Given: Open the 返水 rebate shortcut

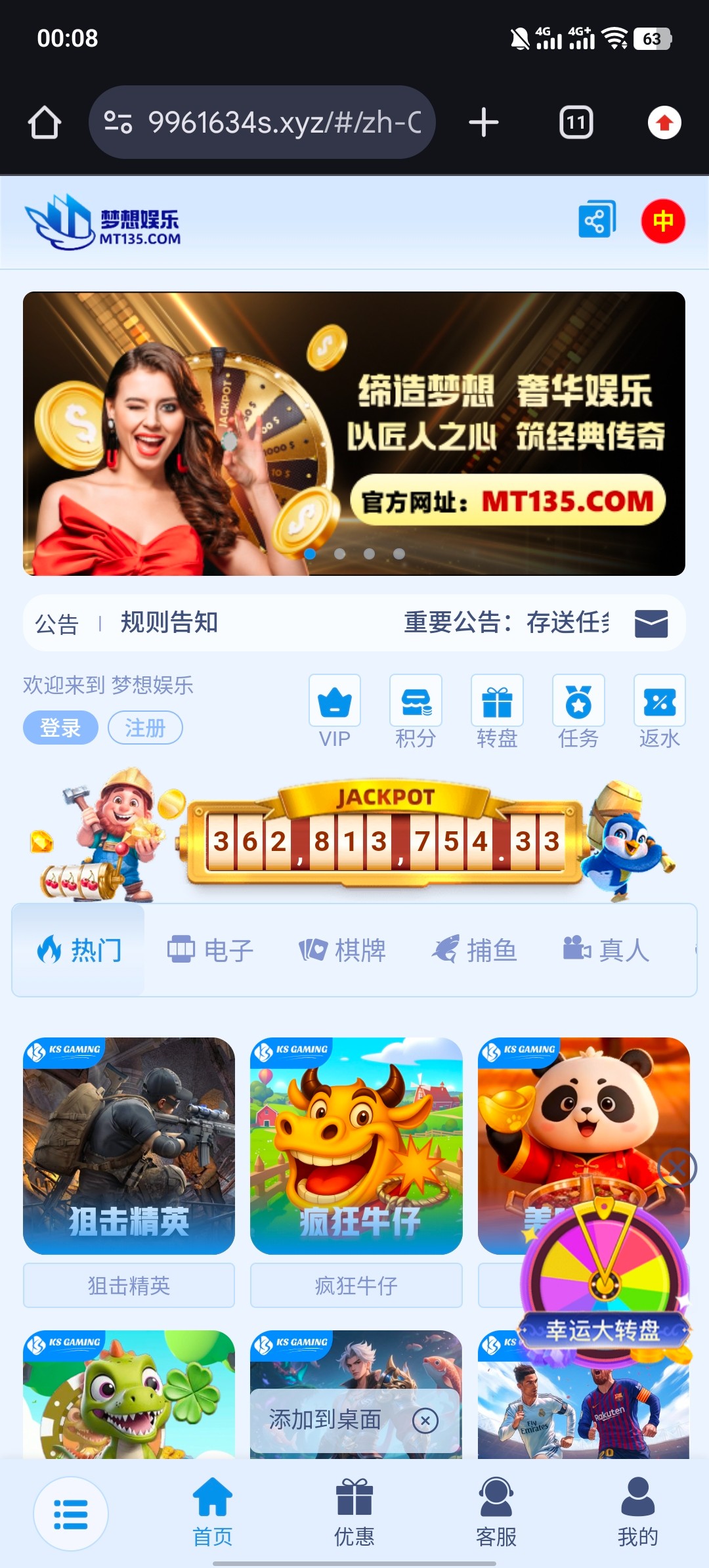Looking at the screenshot, I should click(x=659, y=711).
